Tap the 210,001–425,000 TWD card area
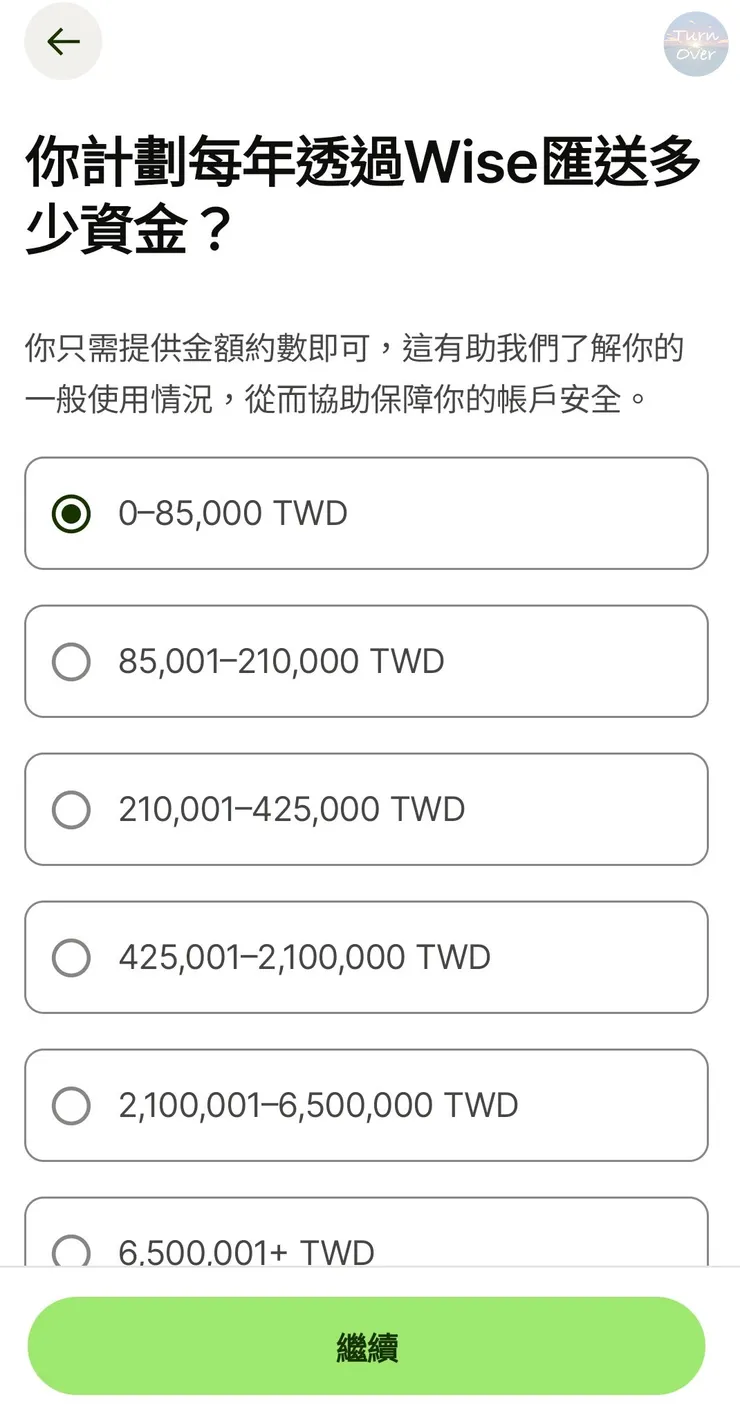Viewport: 740px width, 1411px height. 366,809
